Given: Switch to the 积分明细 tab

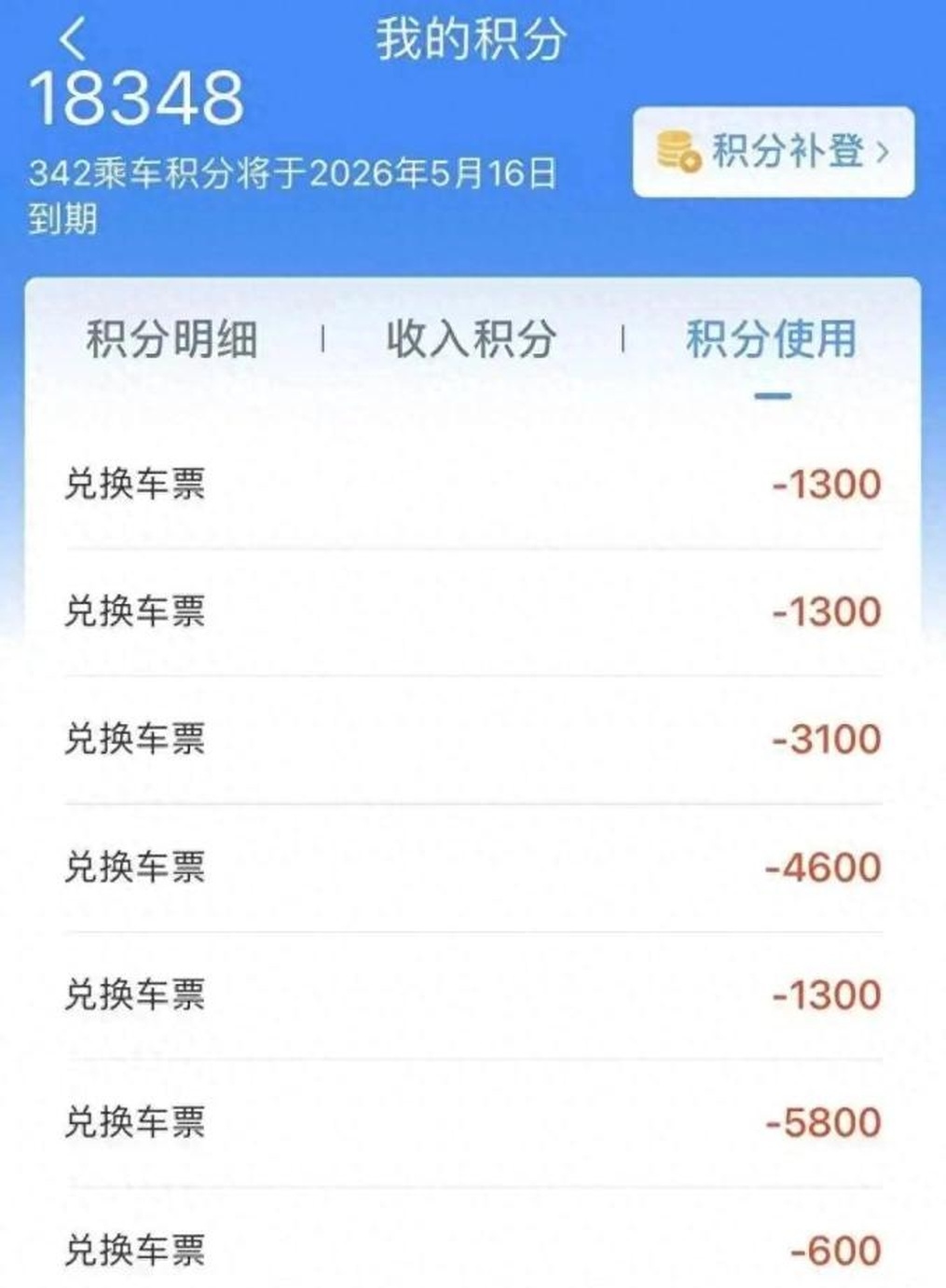Looking at the screenshot, I should (x=171, y=340).
